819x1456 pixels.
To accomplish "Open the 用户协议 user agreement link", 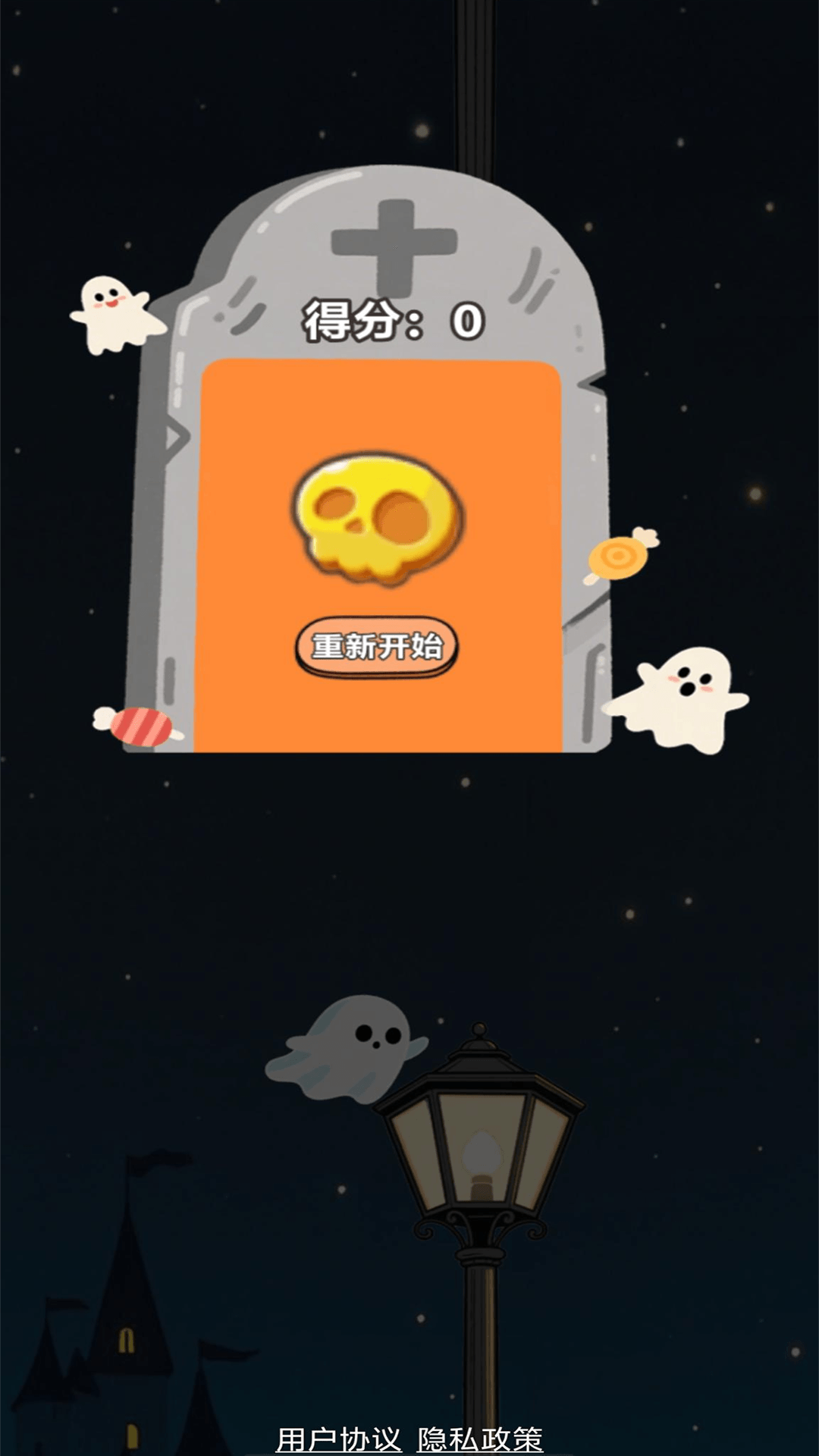I will point(338,1438).
